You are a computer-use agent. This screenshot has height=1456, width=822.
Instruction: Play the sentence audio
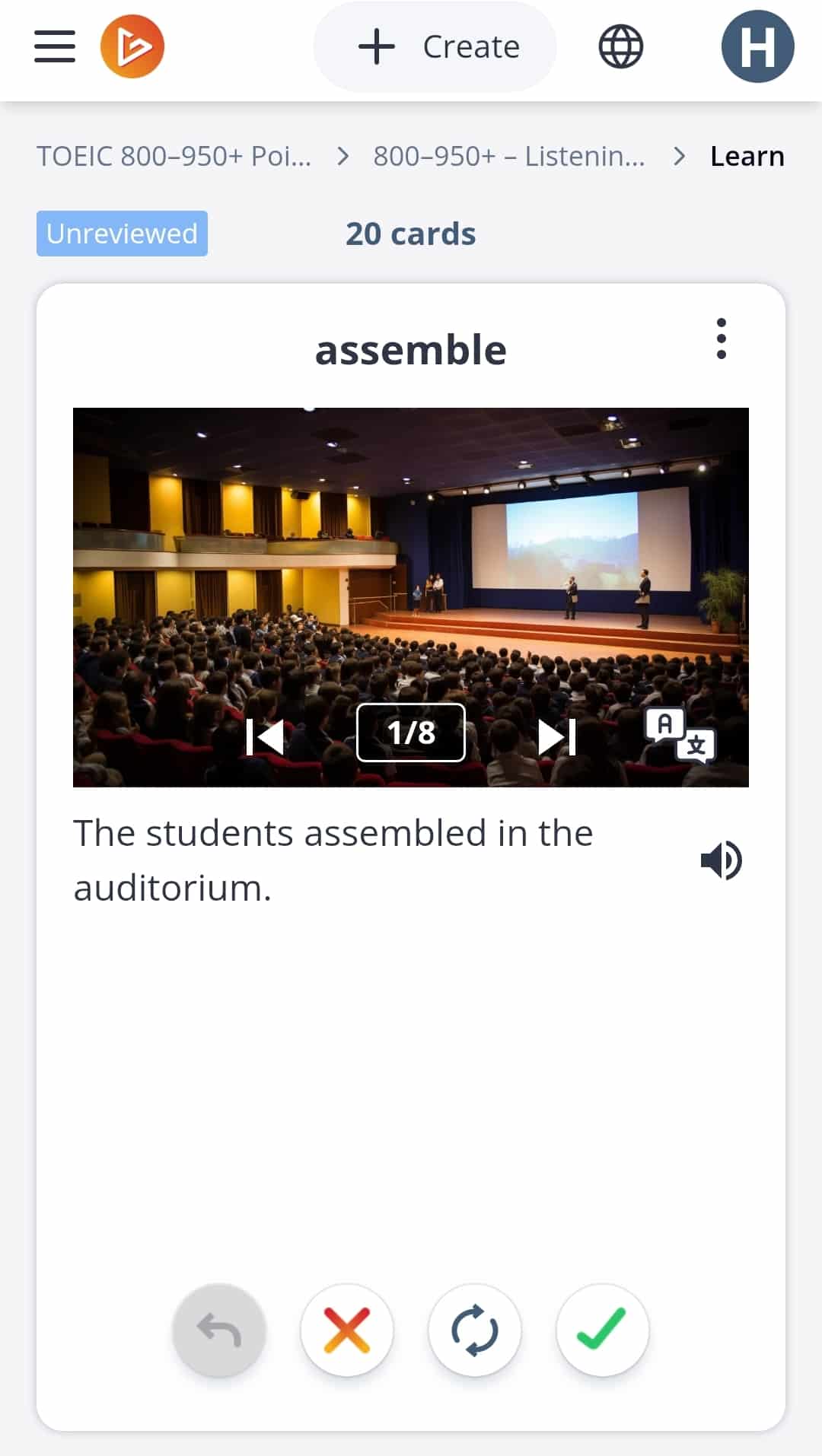tap(721, 860)
